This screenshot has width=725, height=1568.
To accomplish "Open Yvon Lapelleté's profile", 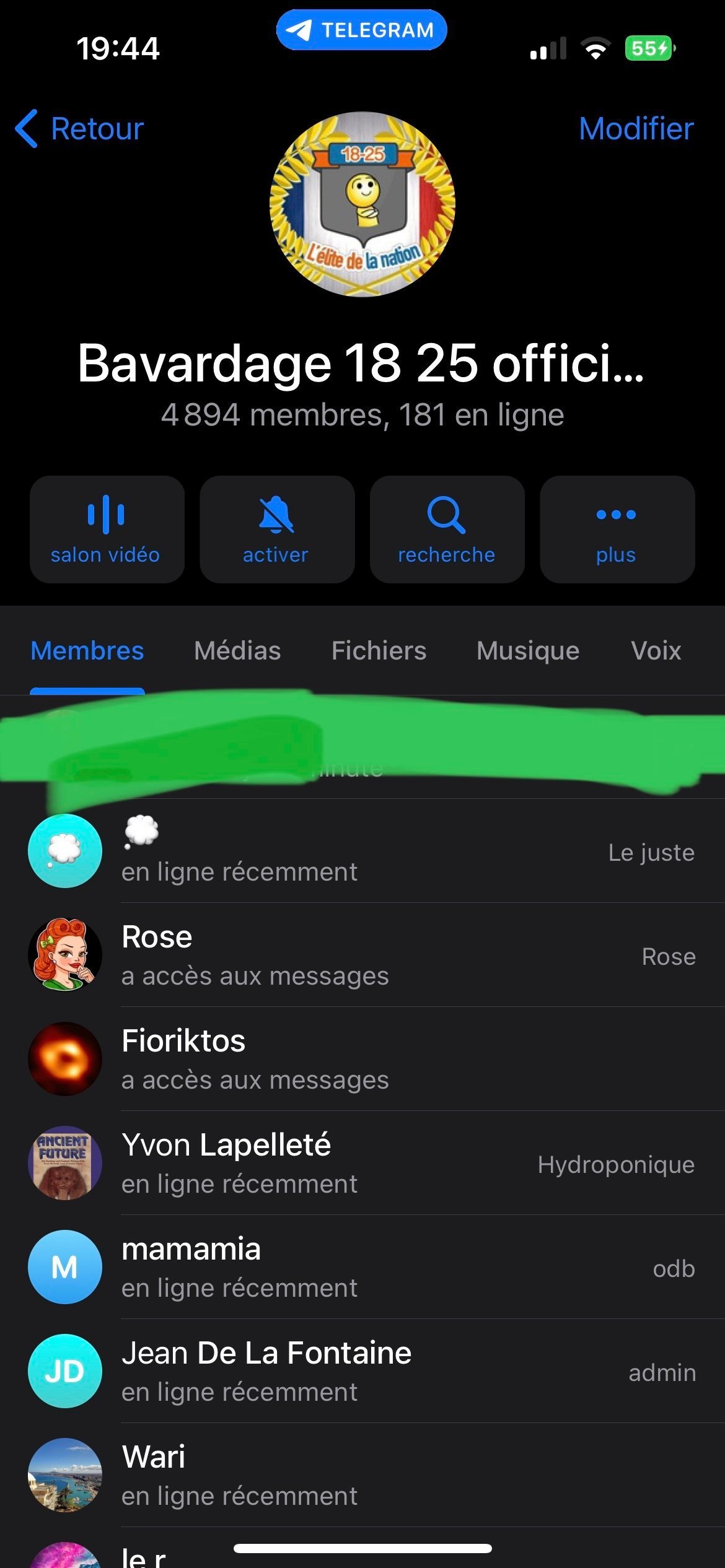I will (362, 1164).
